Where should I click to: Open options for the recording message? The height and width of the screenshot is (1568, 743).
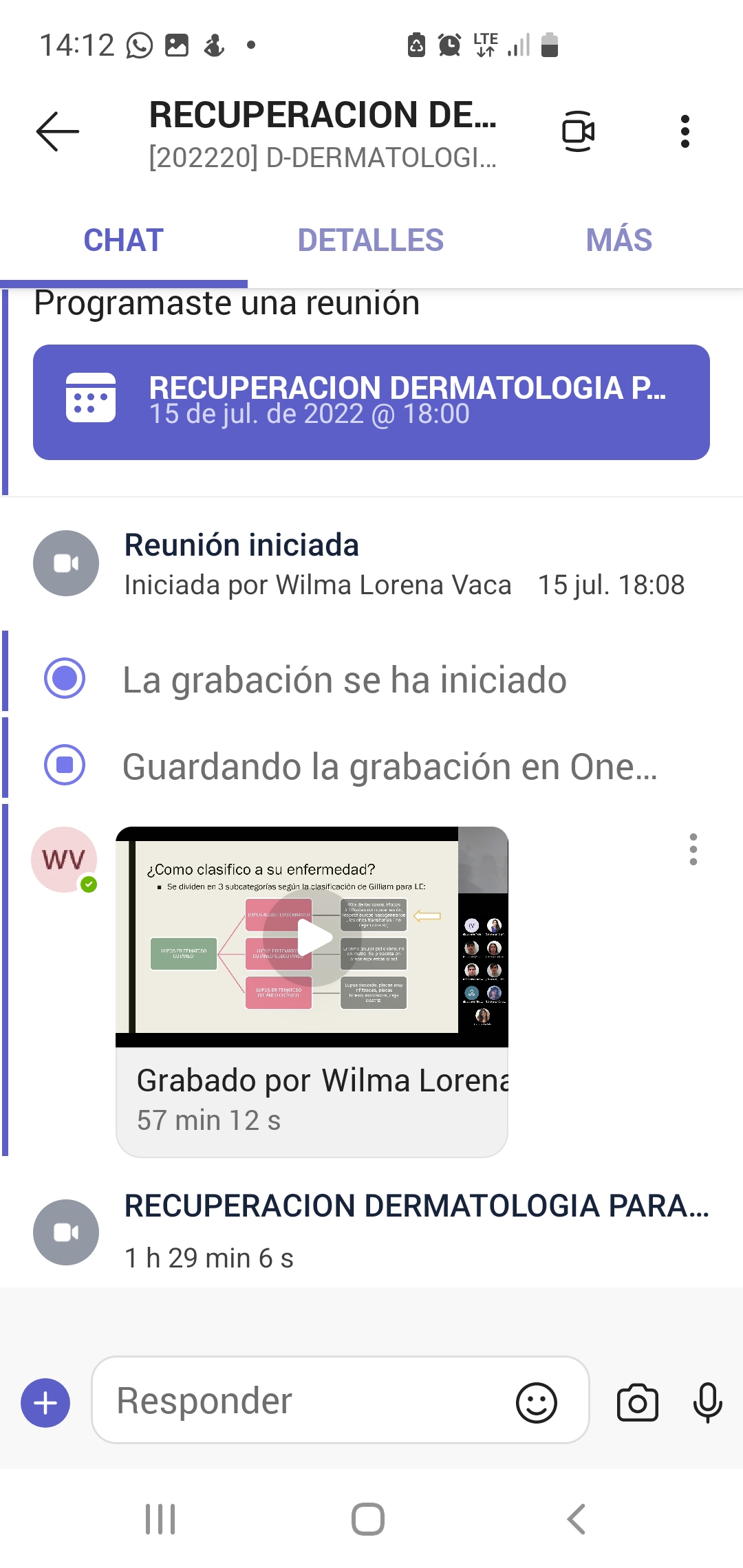point(693,849)
